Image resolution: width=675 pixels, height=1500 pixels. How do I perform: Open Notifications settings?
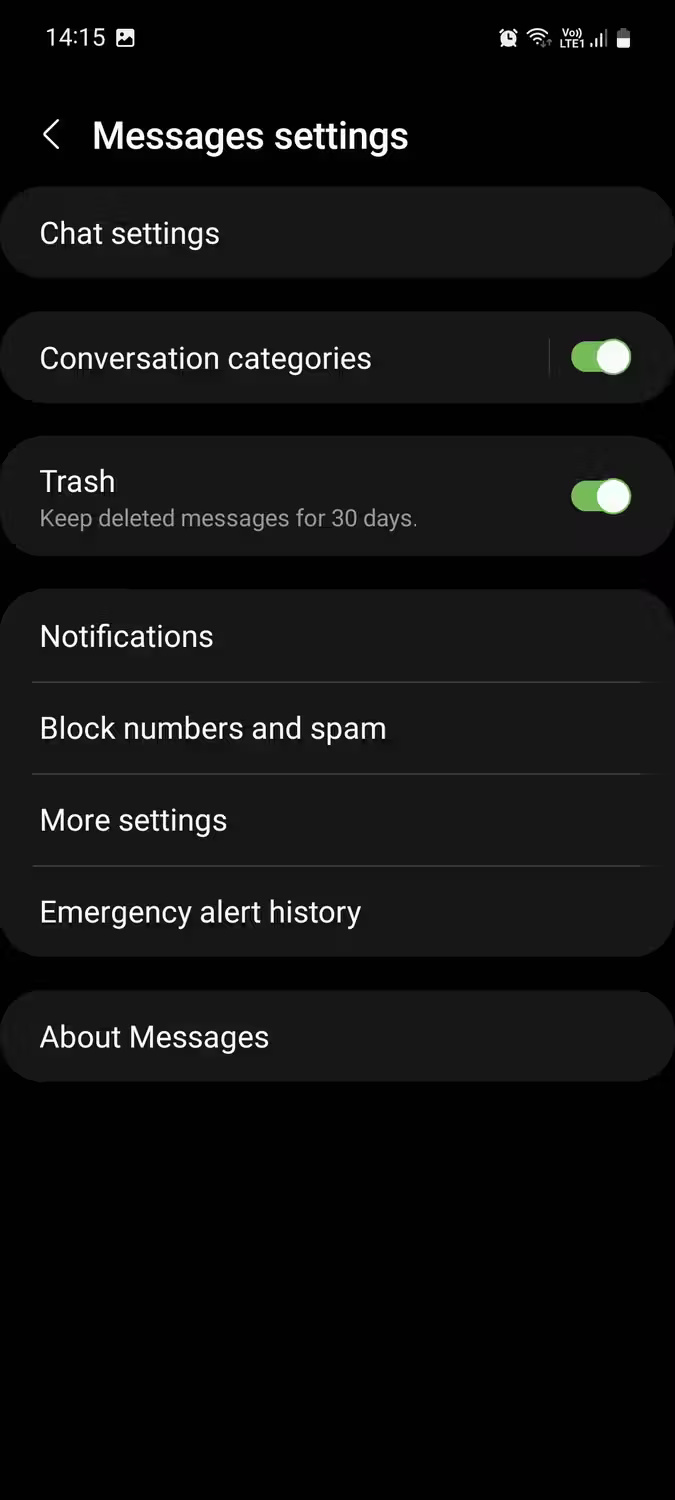click(337, 636)
